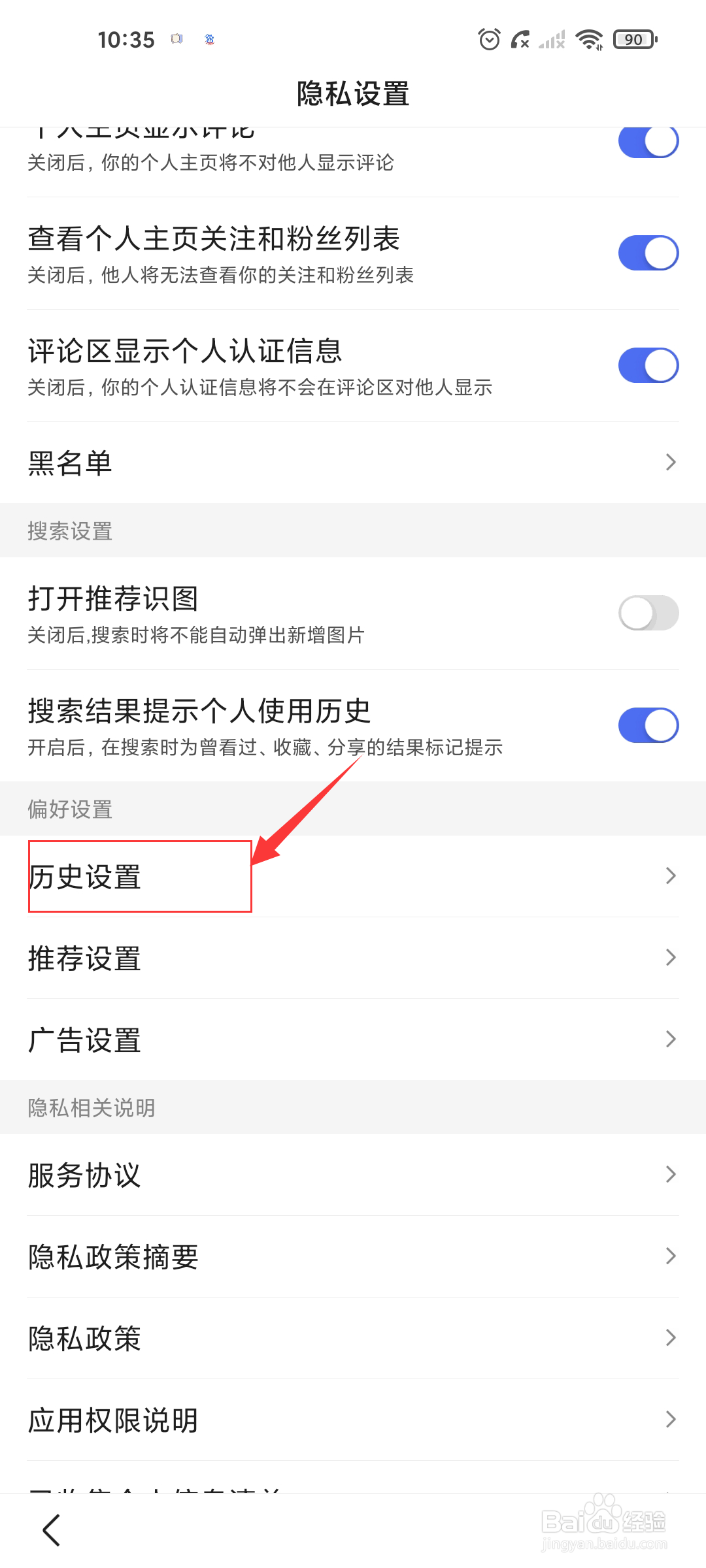Select the 搜索设置 section header
Screen dimensions: 706x1568
click(69, 531)
